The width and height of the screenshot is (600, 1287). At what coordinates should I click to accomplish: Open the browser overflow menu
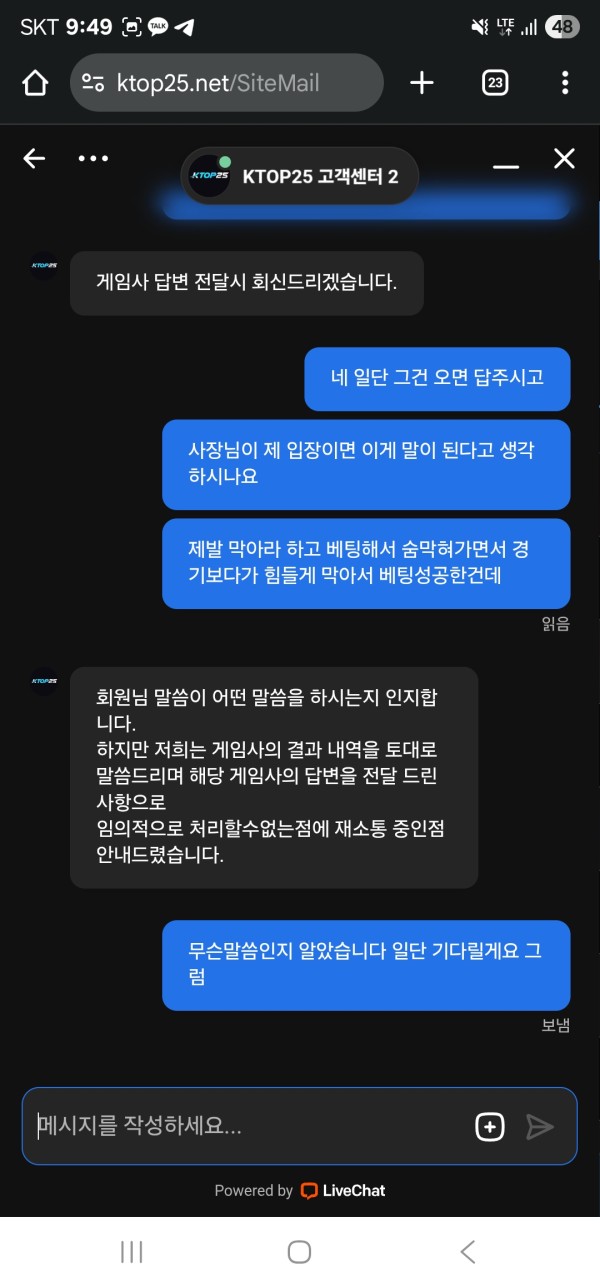click(x=565, y=82)
